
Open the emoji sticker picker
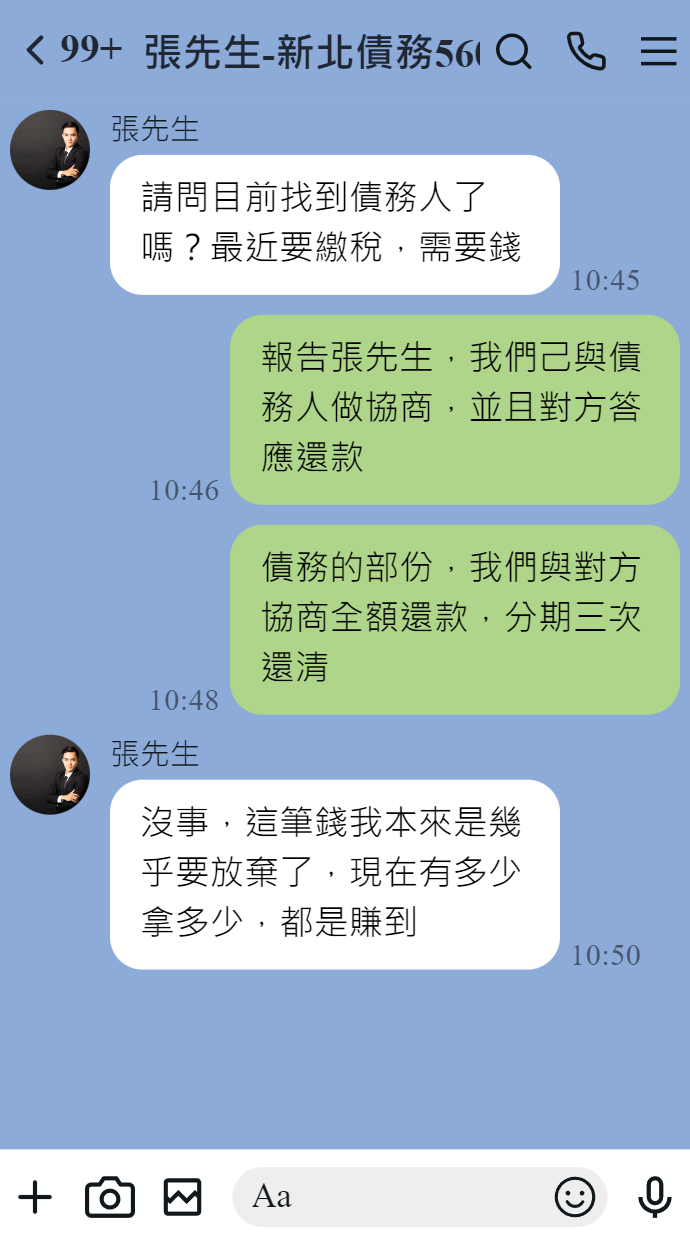[575, 1197]
